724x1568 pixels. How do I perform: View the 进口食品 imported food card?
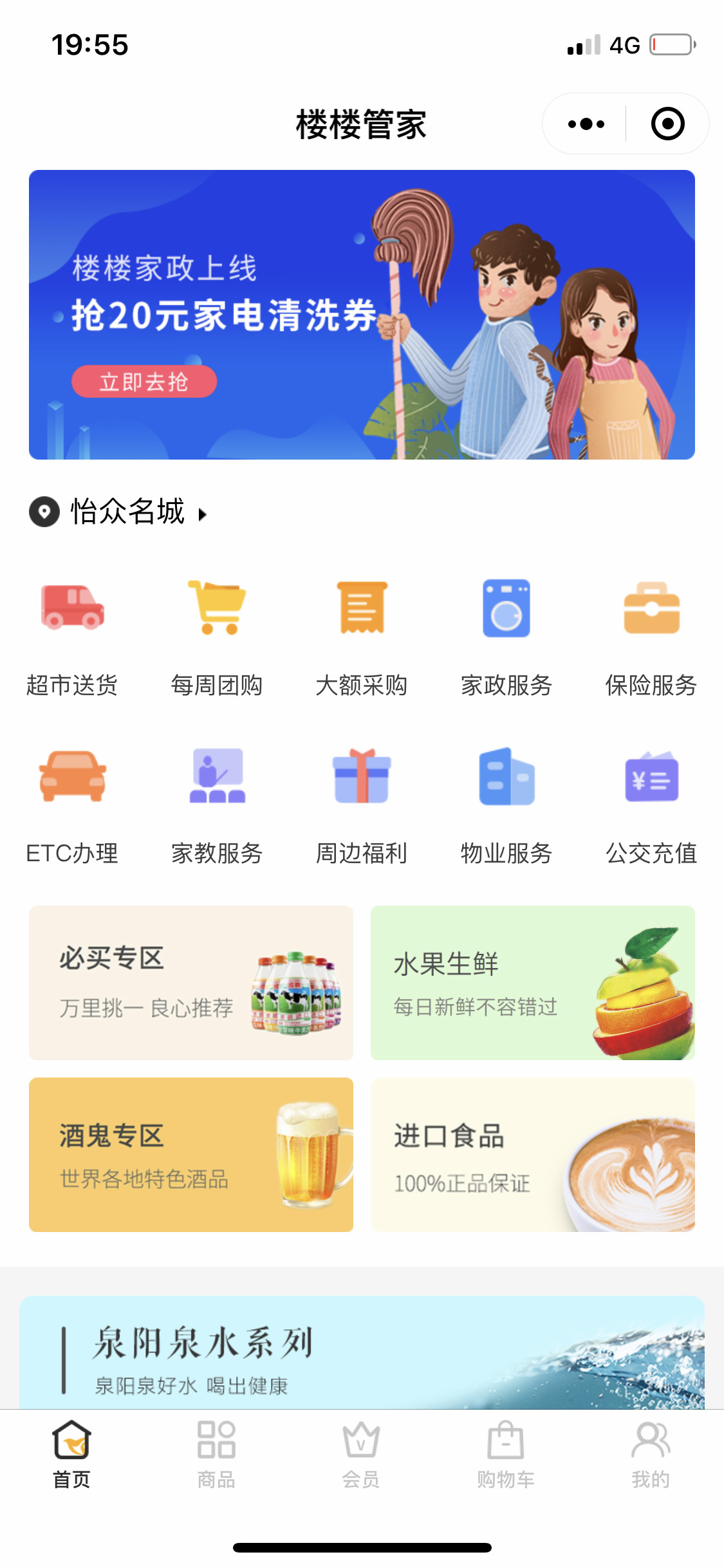tap(532, 1154)
